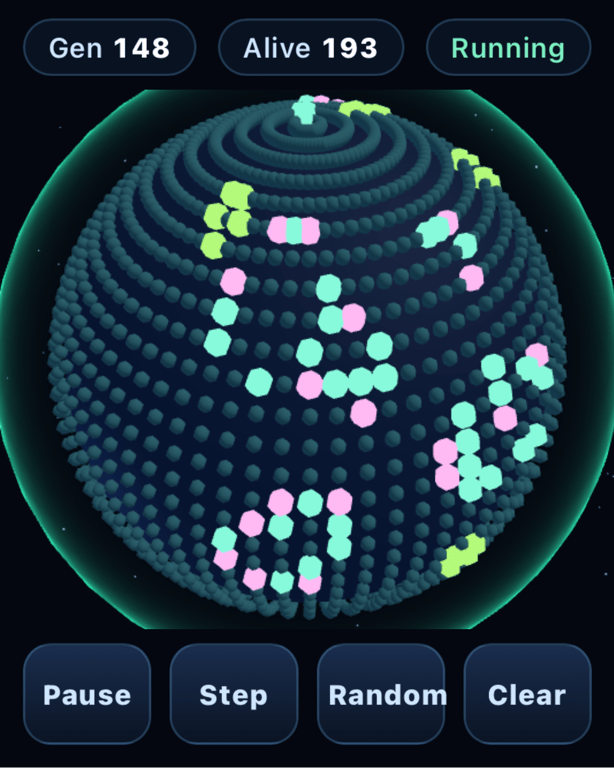Clear all cells on the sphere
The height and width of the screenshot is (768, 614).
(x=527, y=694)
